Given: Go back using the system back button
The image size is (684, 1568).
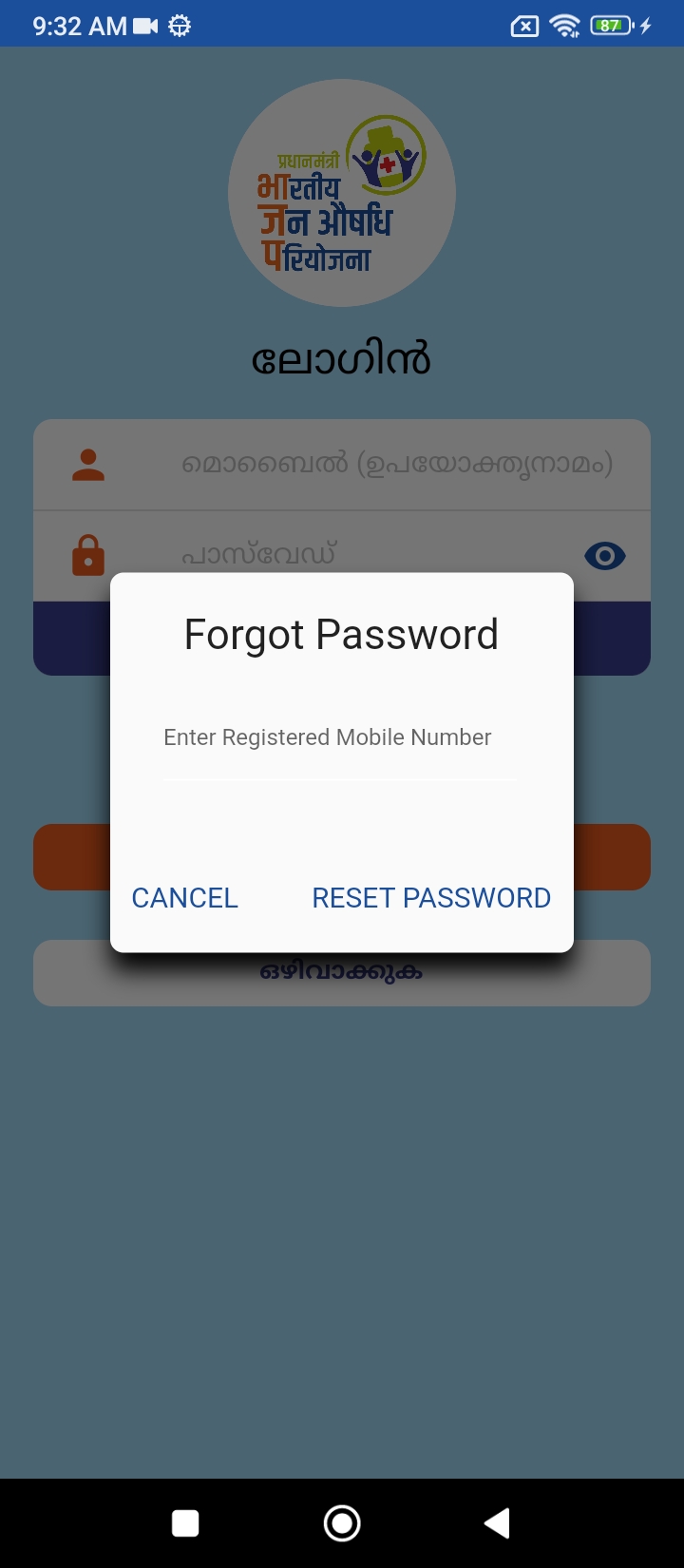Looking at the screenshot, I should [497, 1523].
